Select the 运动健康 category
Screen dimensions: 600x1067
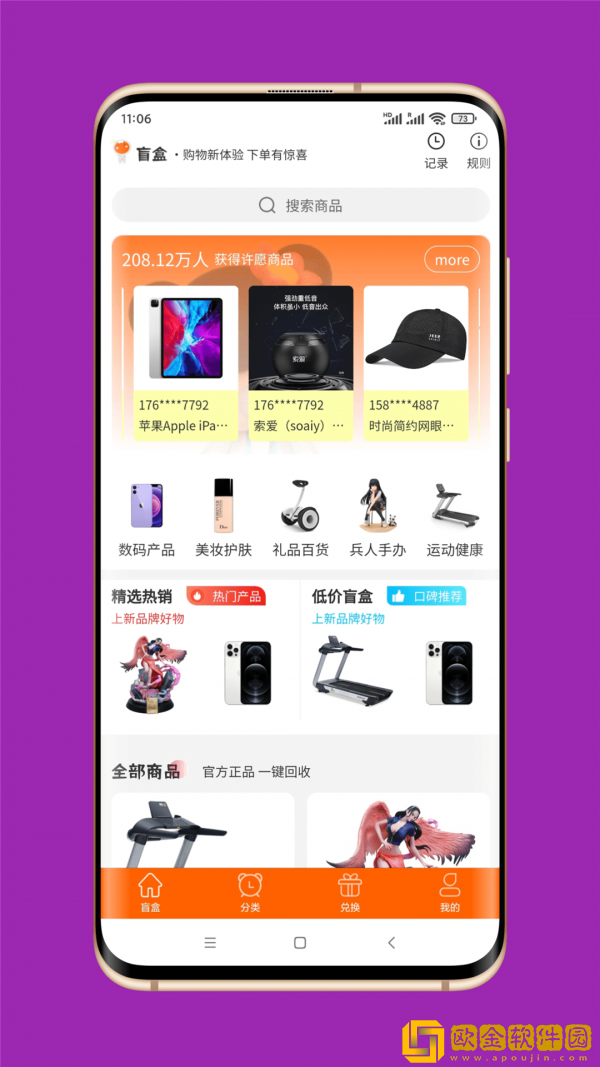click(454, 518)
